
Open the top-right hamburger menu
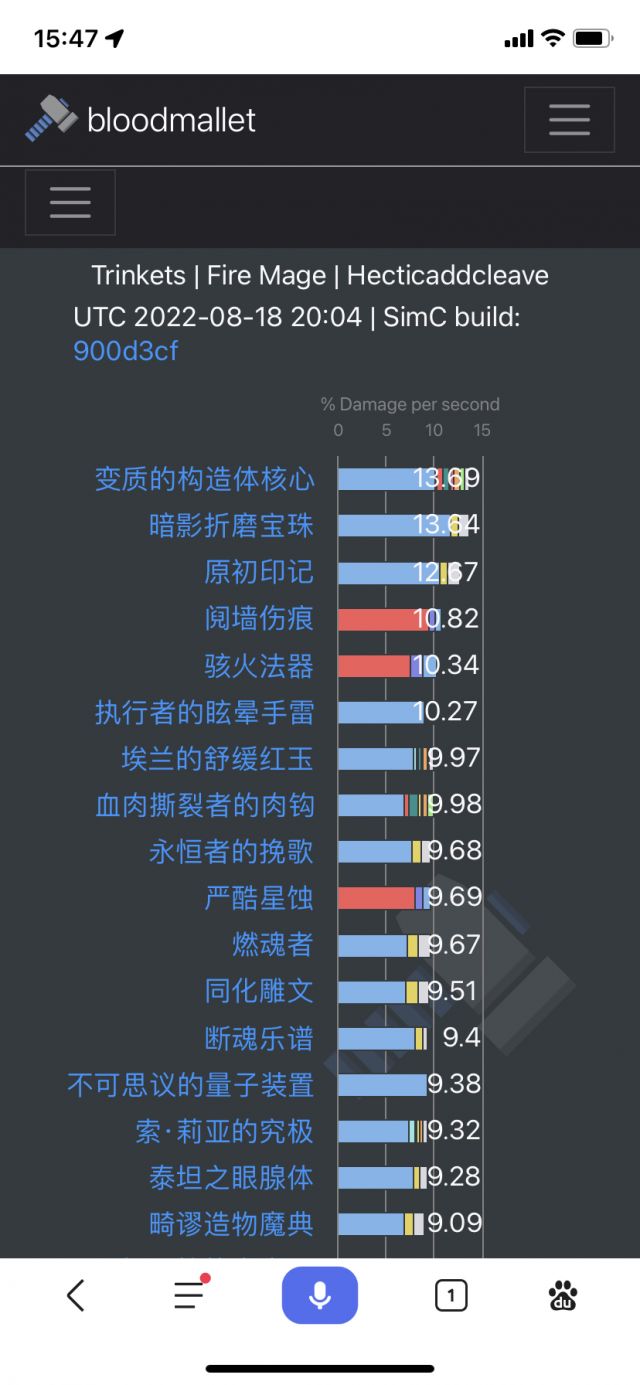pyautogui.click(x=569, y=120)
